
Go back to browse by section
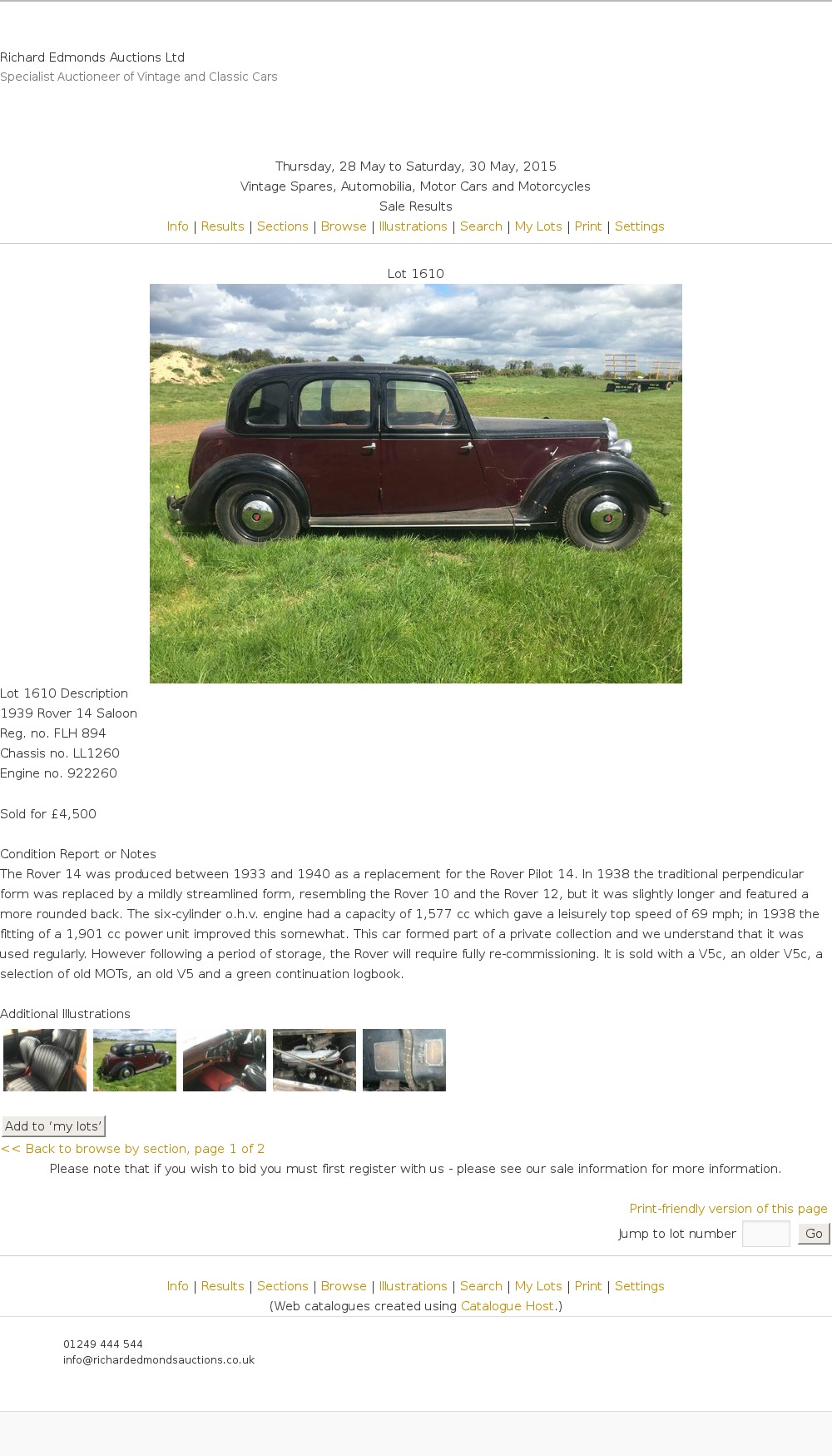(x=133, y=1149)
